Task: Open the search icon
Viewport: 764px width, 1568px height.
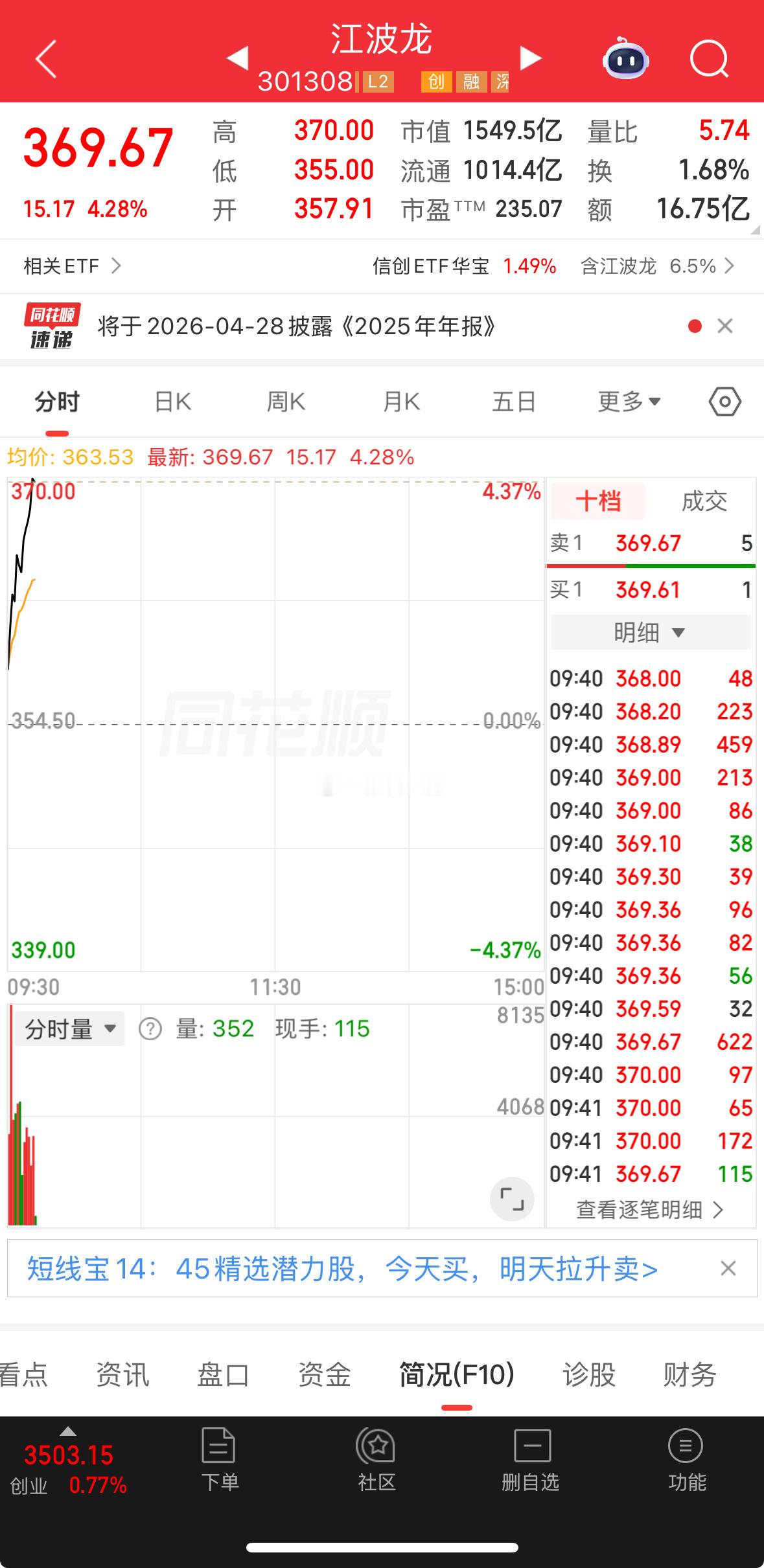Action: click(710, 58)
